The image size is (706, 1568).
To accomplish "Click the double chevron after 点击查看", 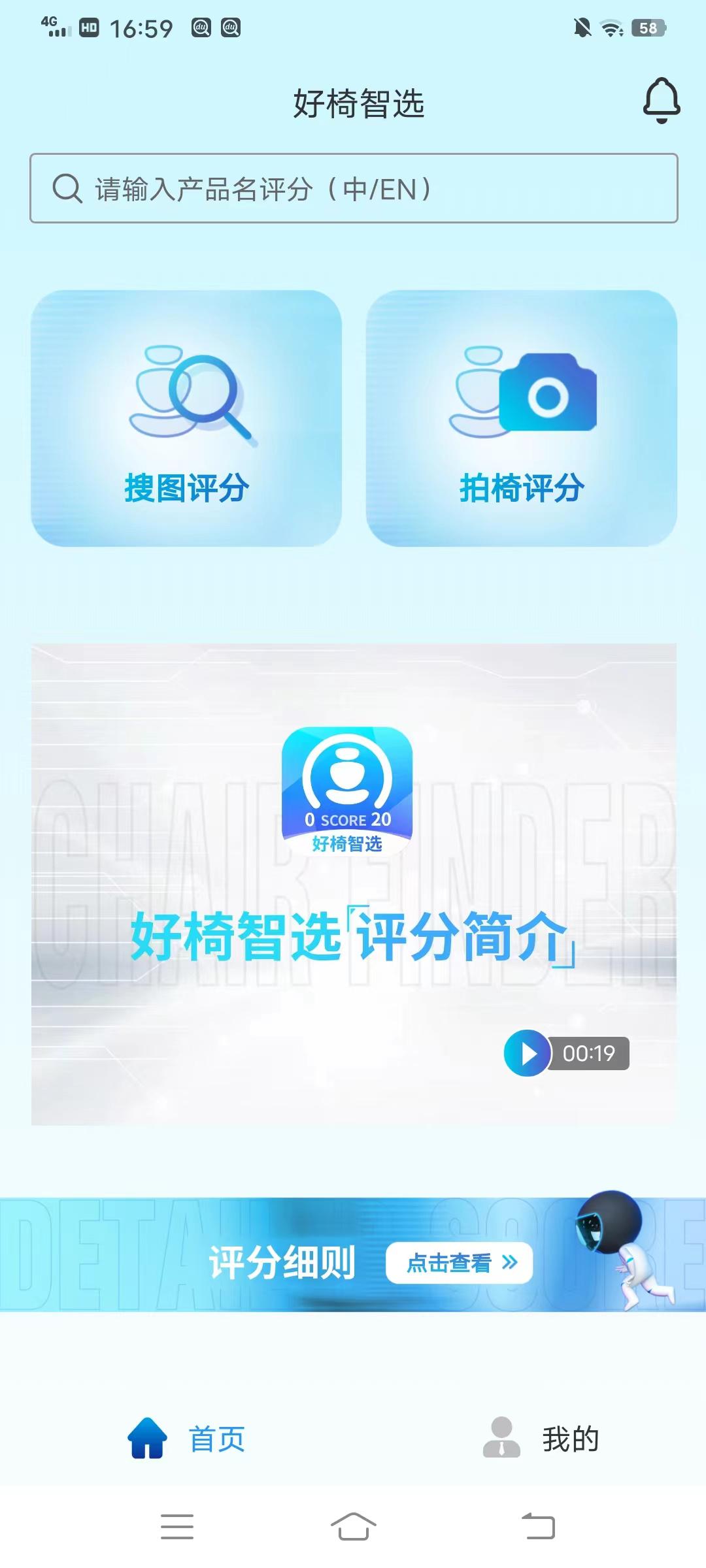I will tap(509, 1262).
